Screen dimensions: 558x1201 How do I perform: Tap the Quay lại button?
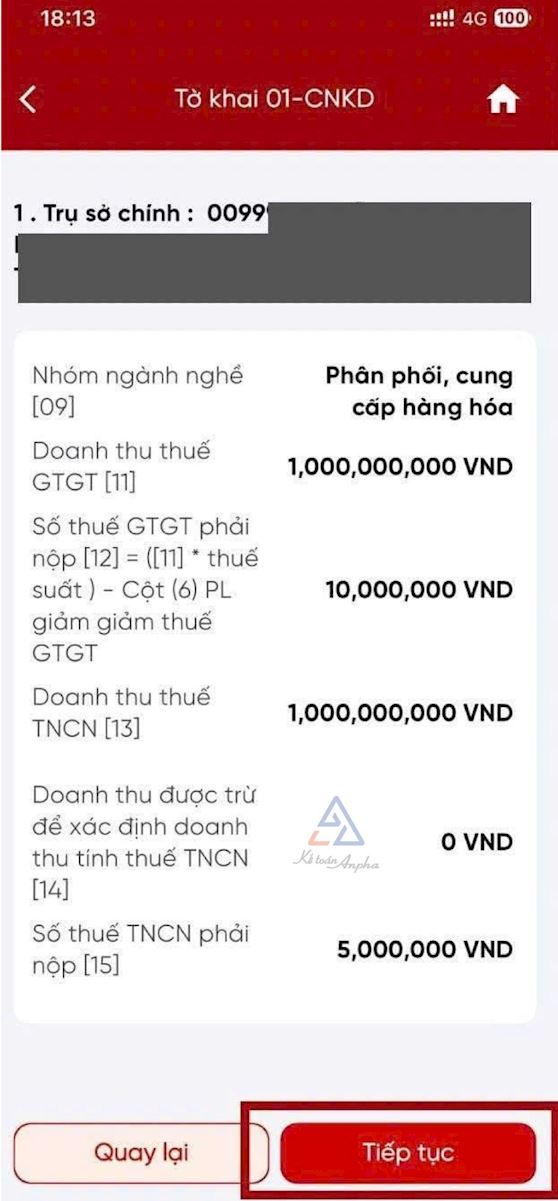point(141,1152)
